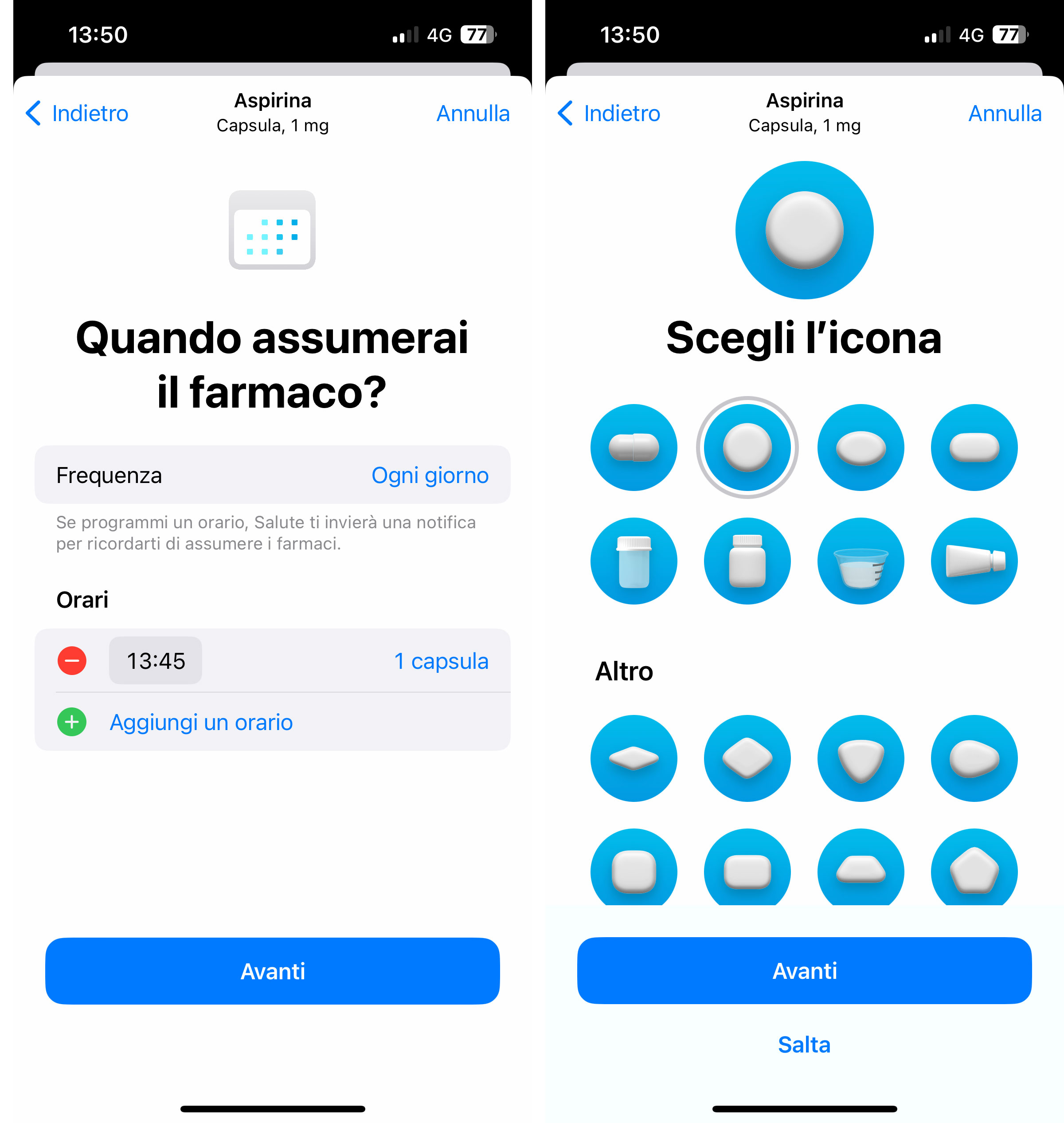Choose the white pill bottle icon
1064x1123 pixels.
[x=747, y=561]
